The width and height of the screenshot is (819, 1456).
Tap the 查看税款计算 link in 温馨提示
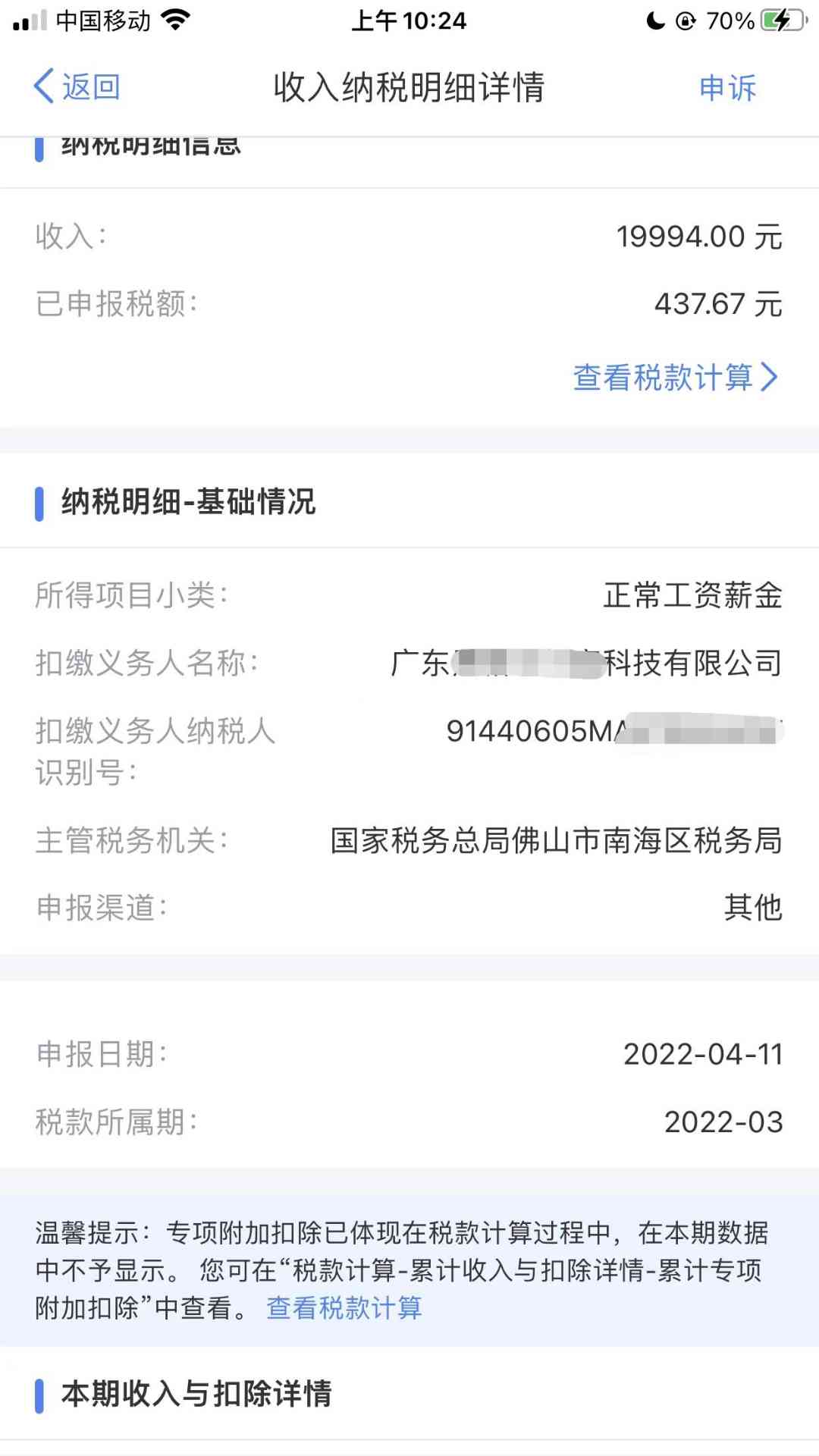coord(344,1307)
